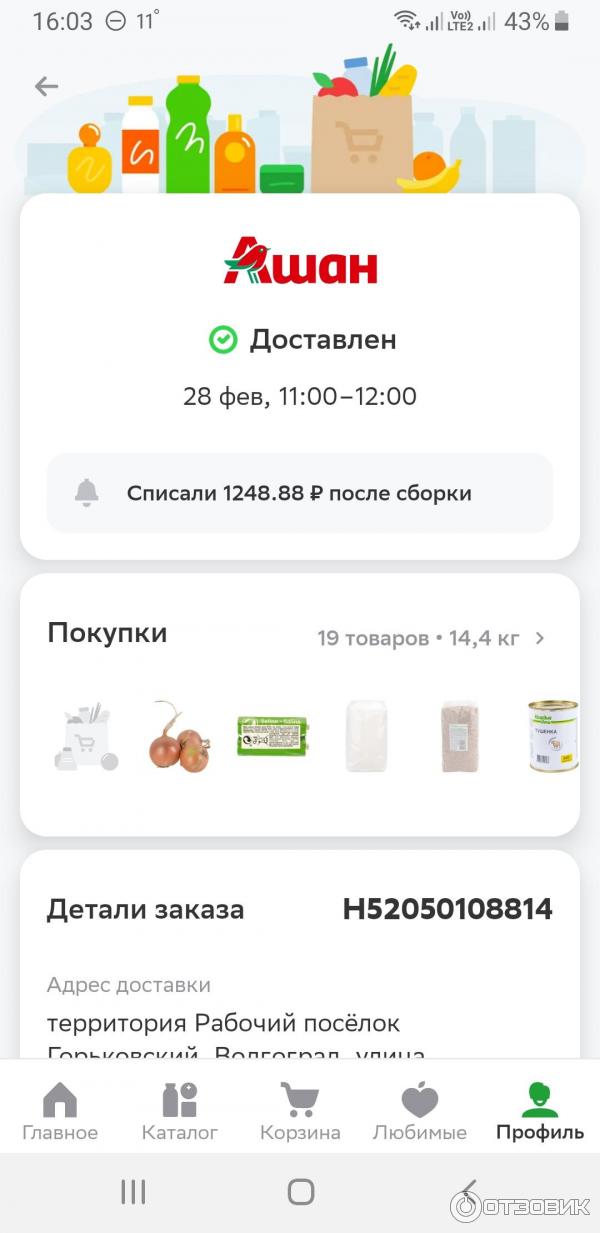Expand the Покупки list of 19 items
Screen dimensions: 600x1233
coord(540,638)
